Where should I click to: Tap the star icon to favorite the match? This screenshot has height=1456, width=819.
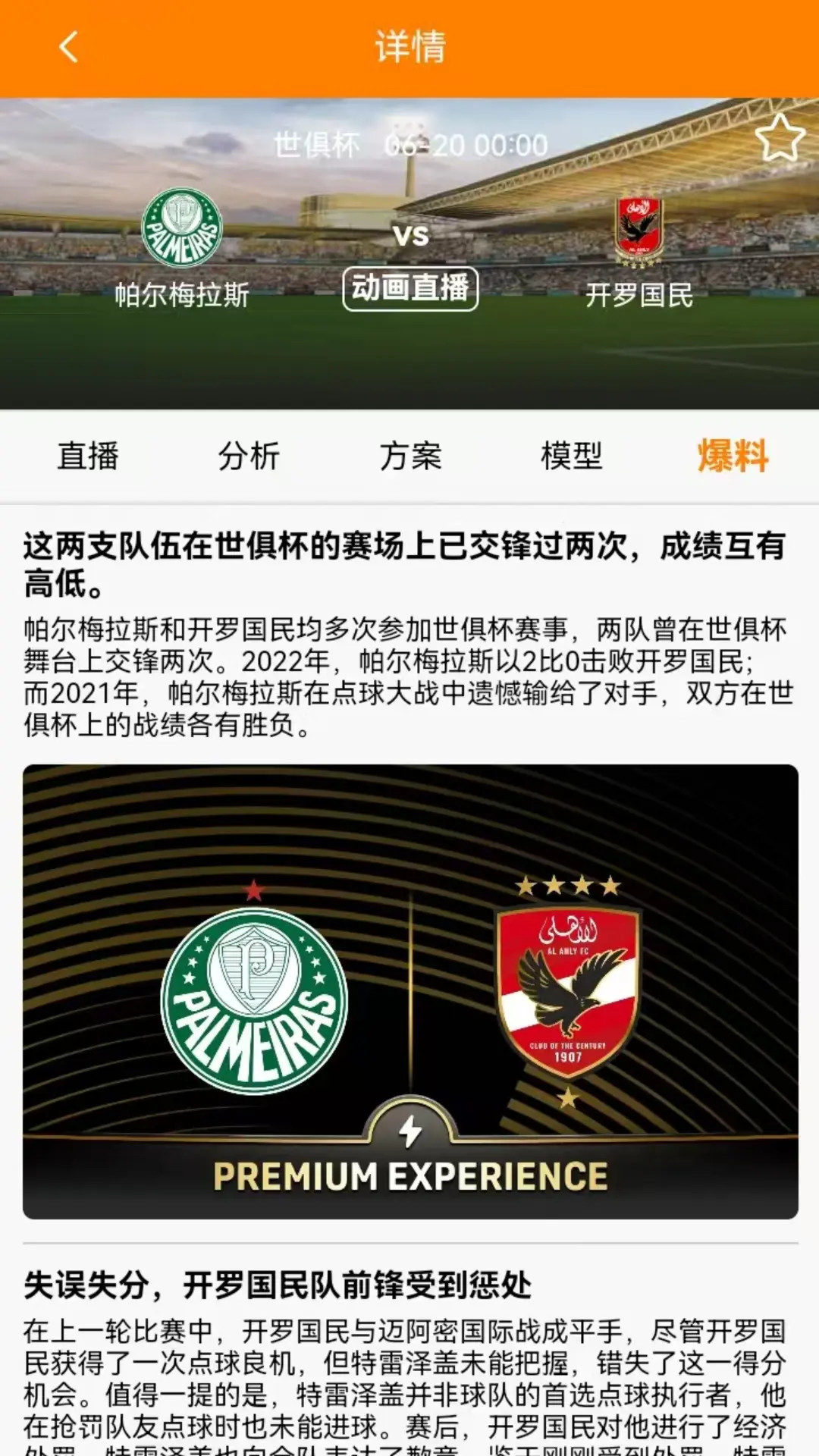pos(778,136)
